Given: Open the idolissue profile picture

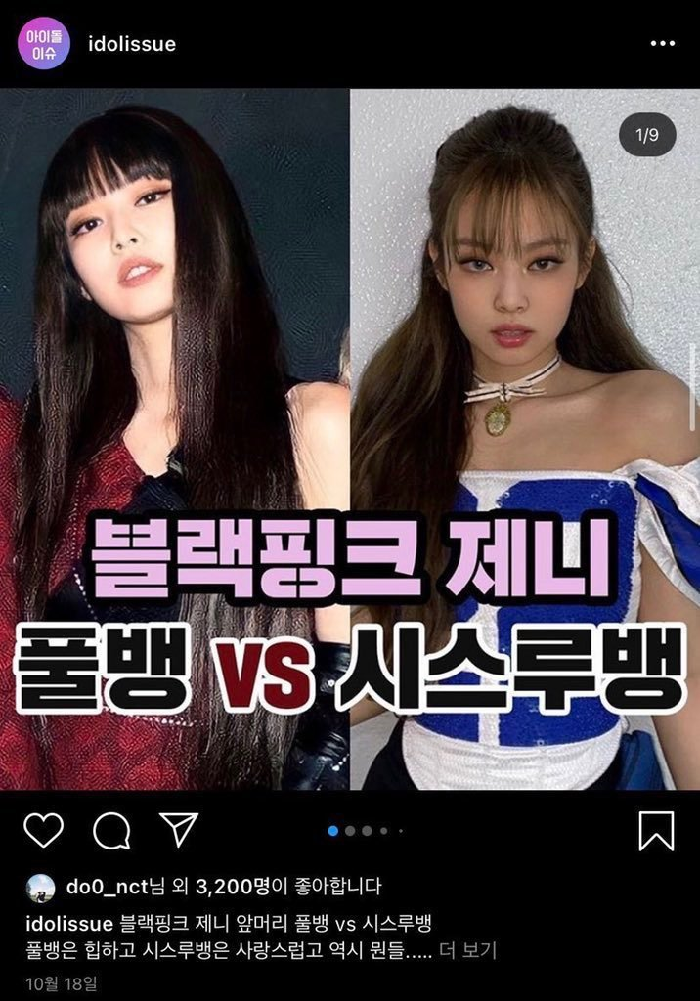Looking at the screenshot, I should tap(43, 45).
